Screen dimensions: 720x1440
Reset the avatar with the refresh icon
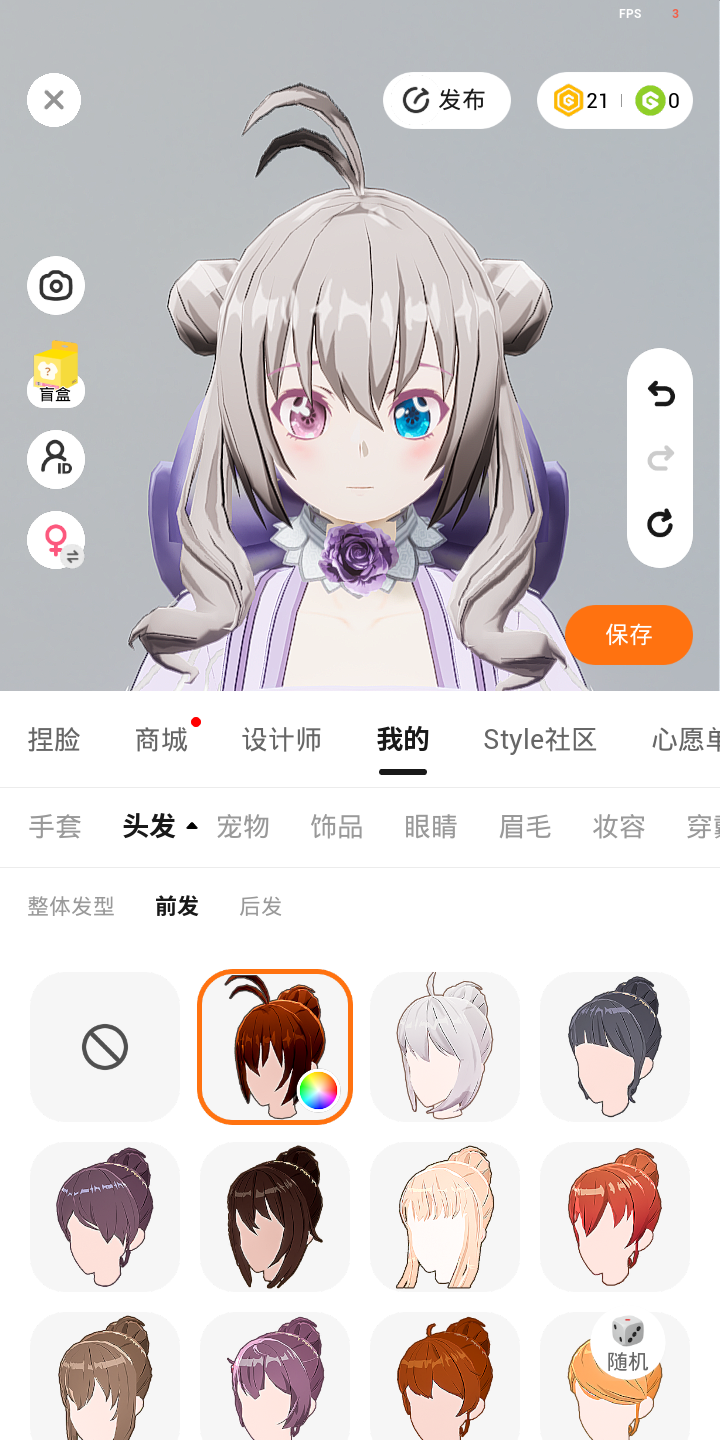660,523
